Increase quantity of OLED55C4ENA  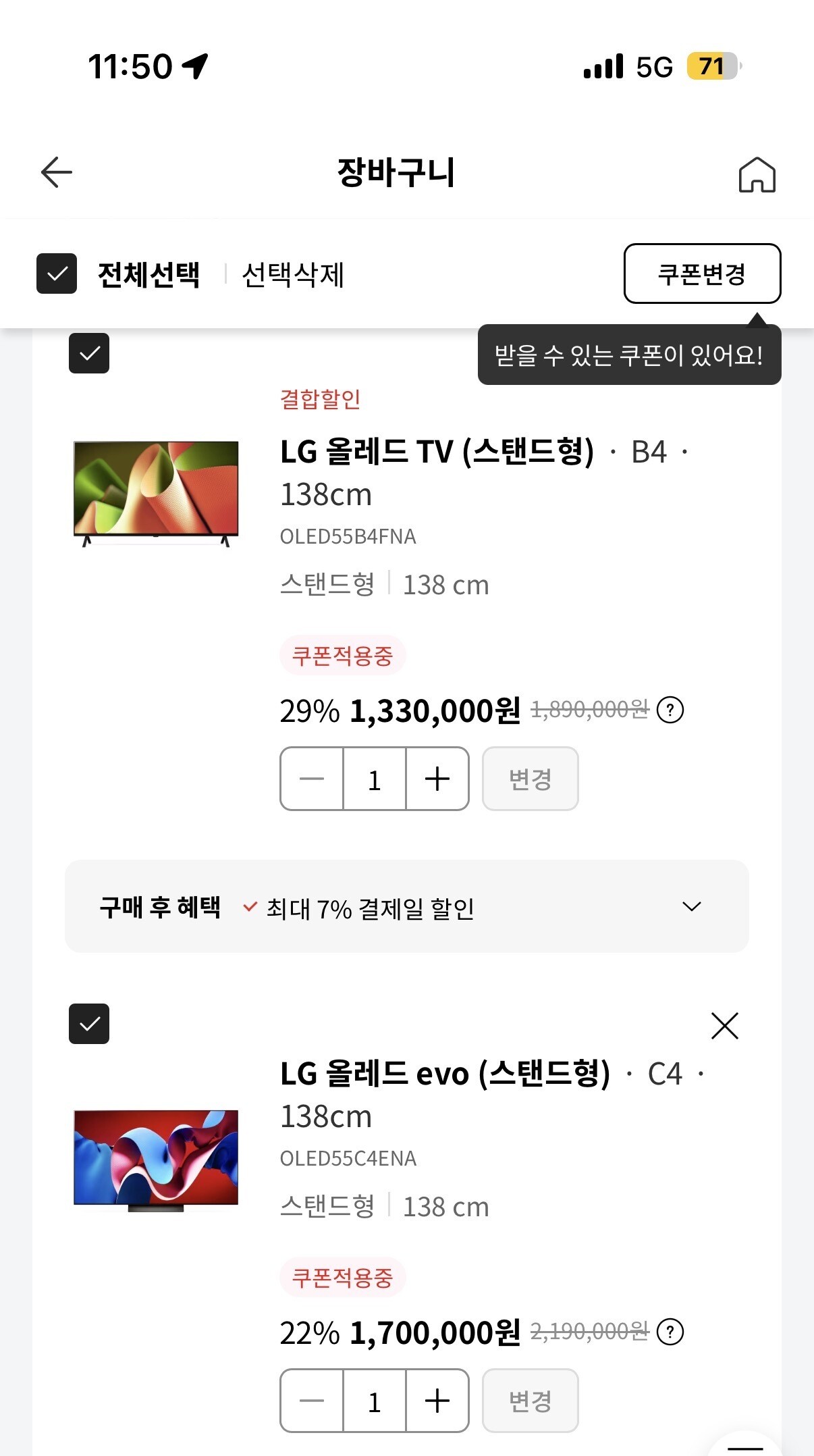pyautogui.click(x=437, y=1401)
